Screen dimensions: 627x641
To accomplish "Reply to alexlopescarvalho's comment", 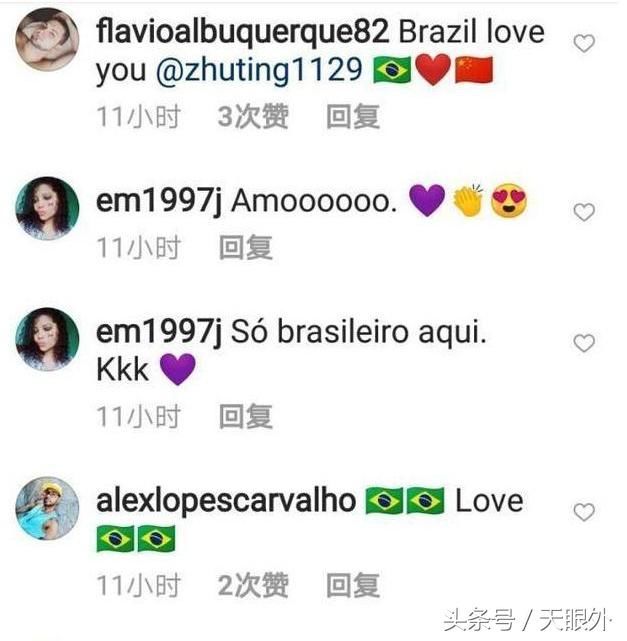I will 354,585.
